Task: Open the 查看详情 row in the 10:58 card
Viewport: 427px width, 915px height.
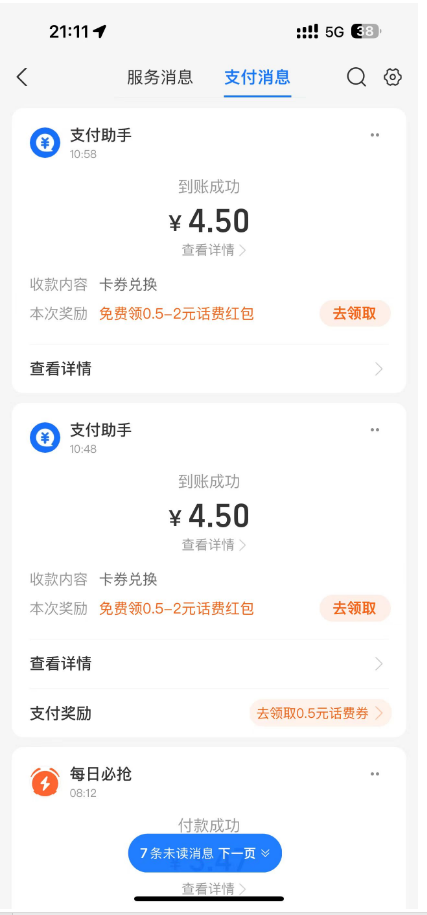Action: click(x=208, y=369)
